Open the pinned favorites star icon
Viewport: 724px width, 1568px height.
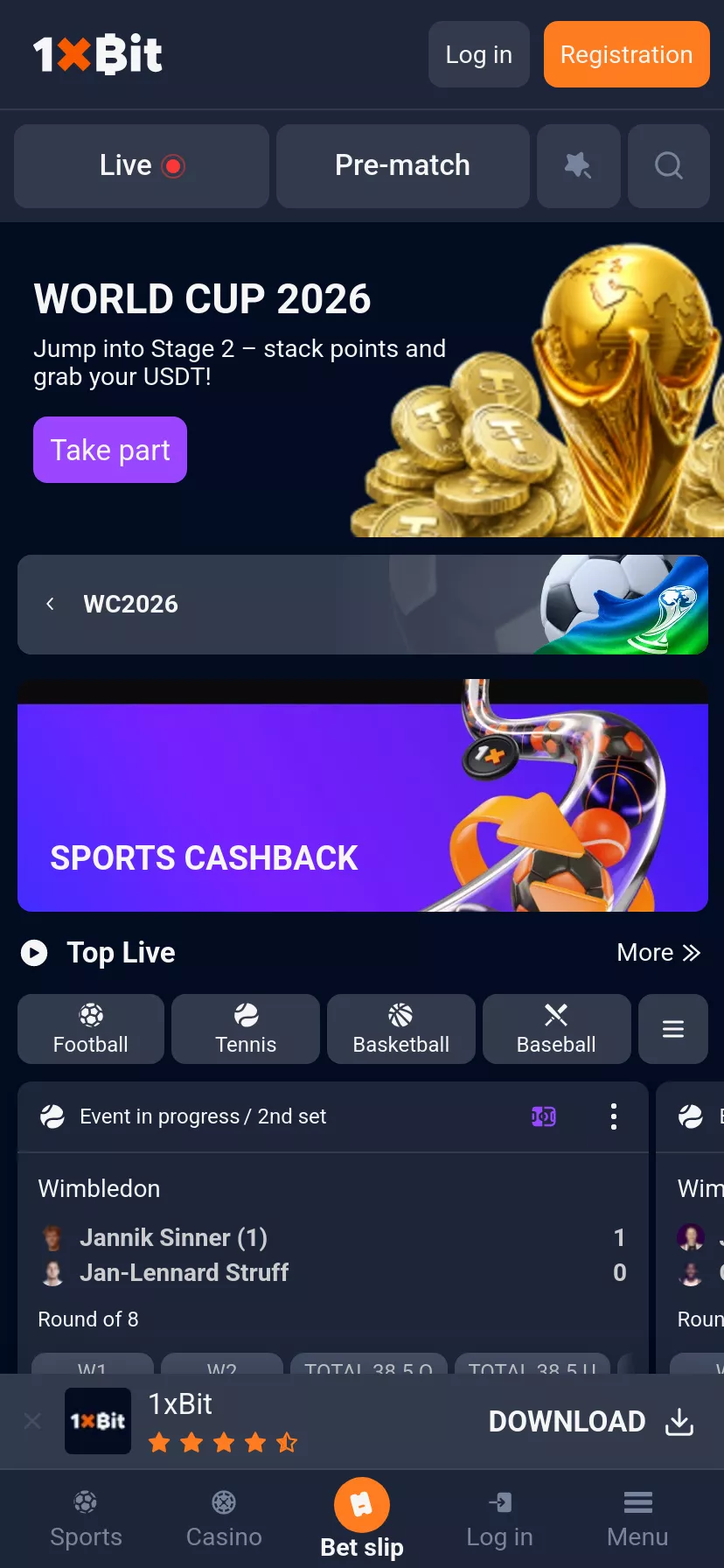point(578,165)
